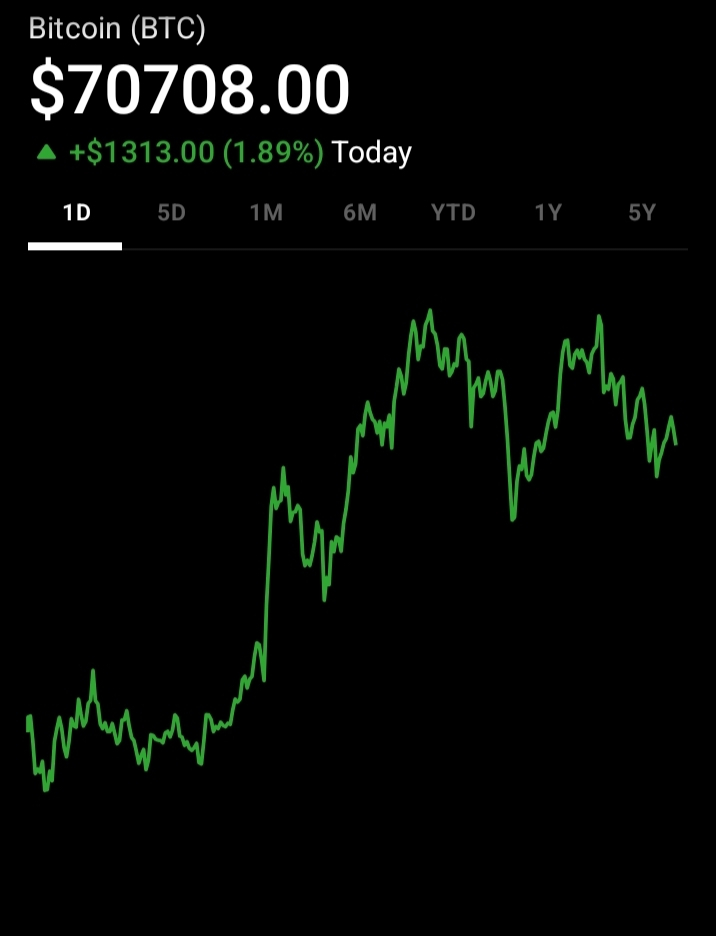
Task: Switch to the 1Y chart tab
Action: point(547,213)
